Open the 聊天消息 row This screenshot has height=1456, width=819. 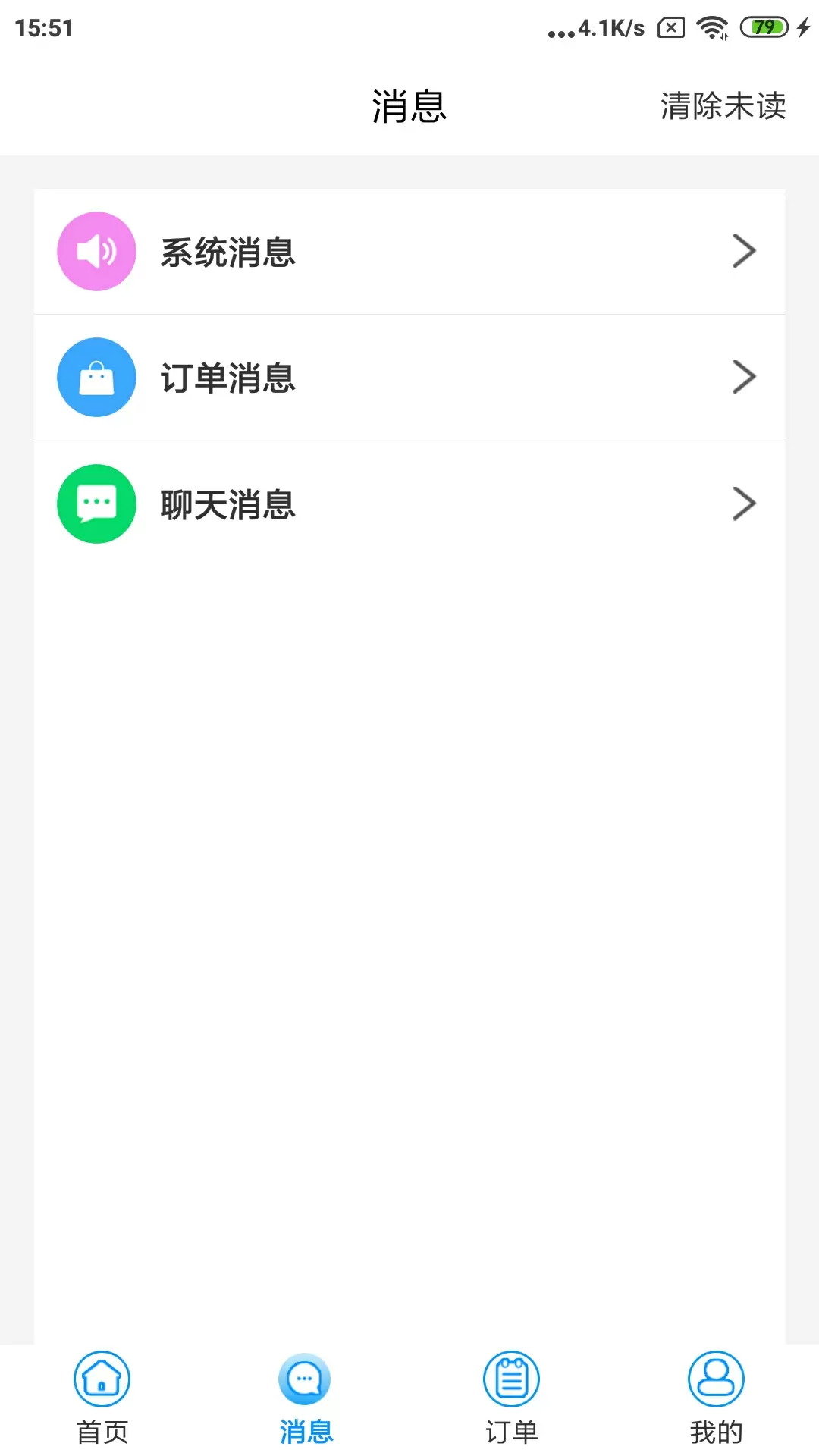pyautogui.click(x=409, y=504)
